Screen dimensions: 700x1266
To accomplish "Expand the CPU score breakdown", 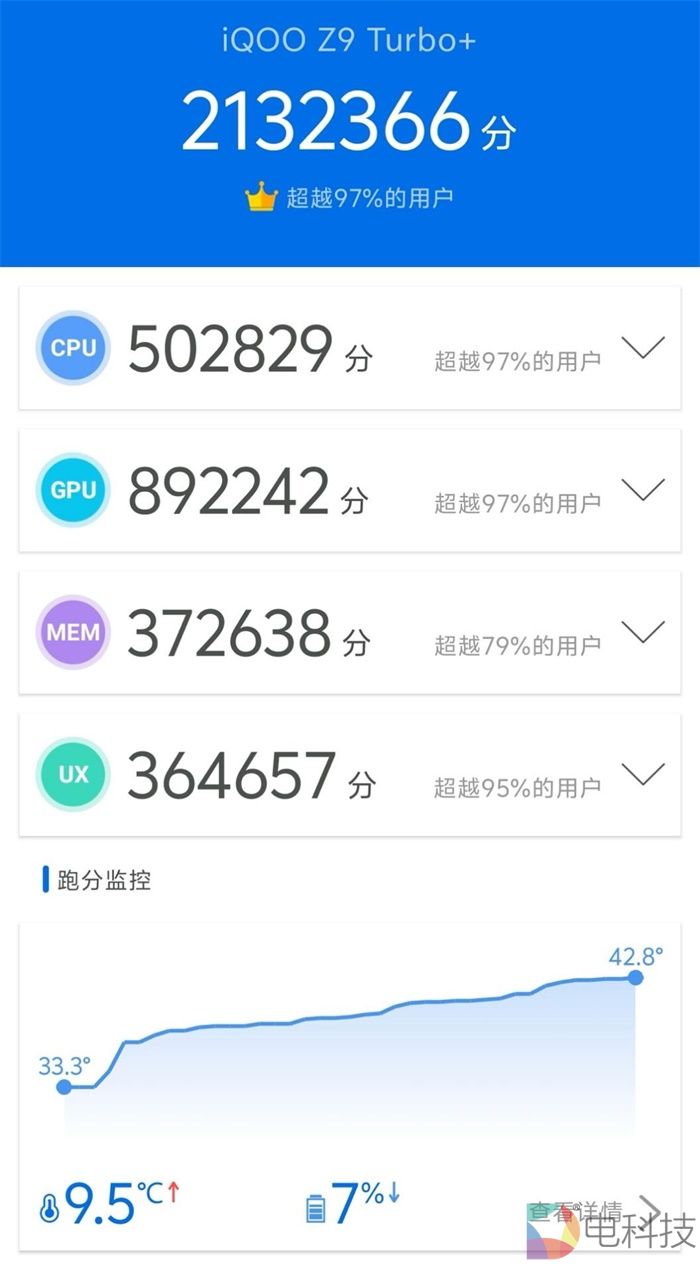I will [642, 348].
